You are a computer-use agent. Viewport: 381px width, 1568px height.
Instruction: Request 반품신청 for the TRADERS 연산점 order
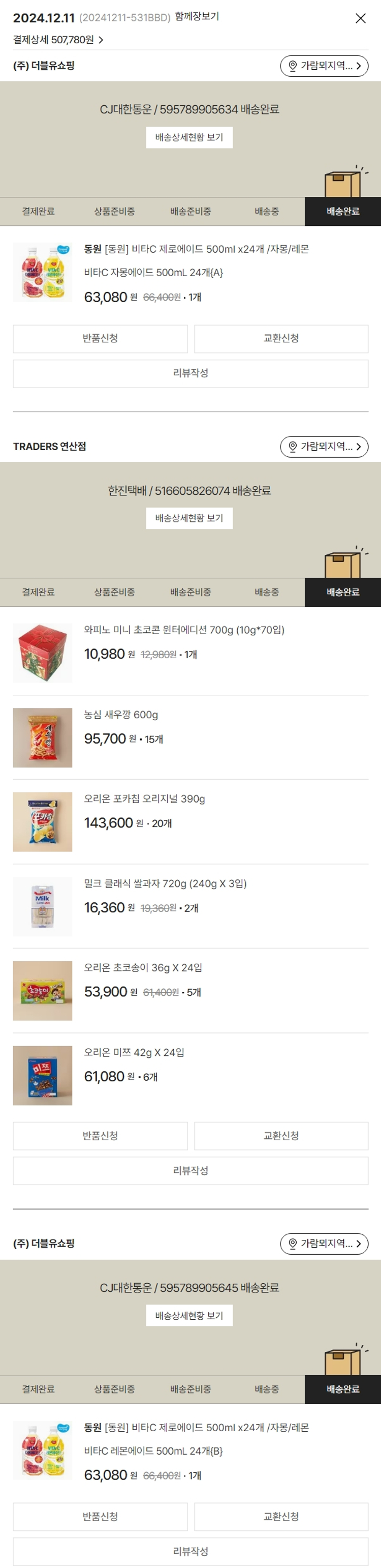(100, 1136)
